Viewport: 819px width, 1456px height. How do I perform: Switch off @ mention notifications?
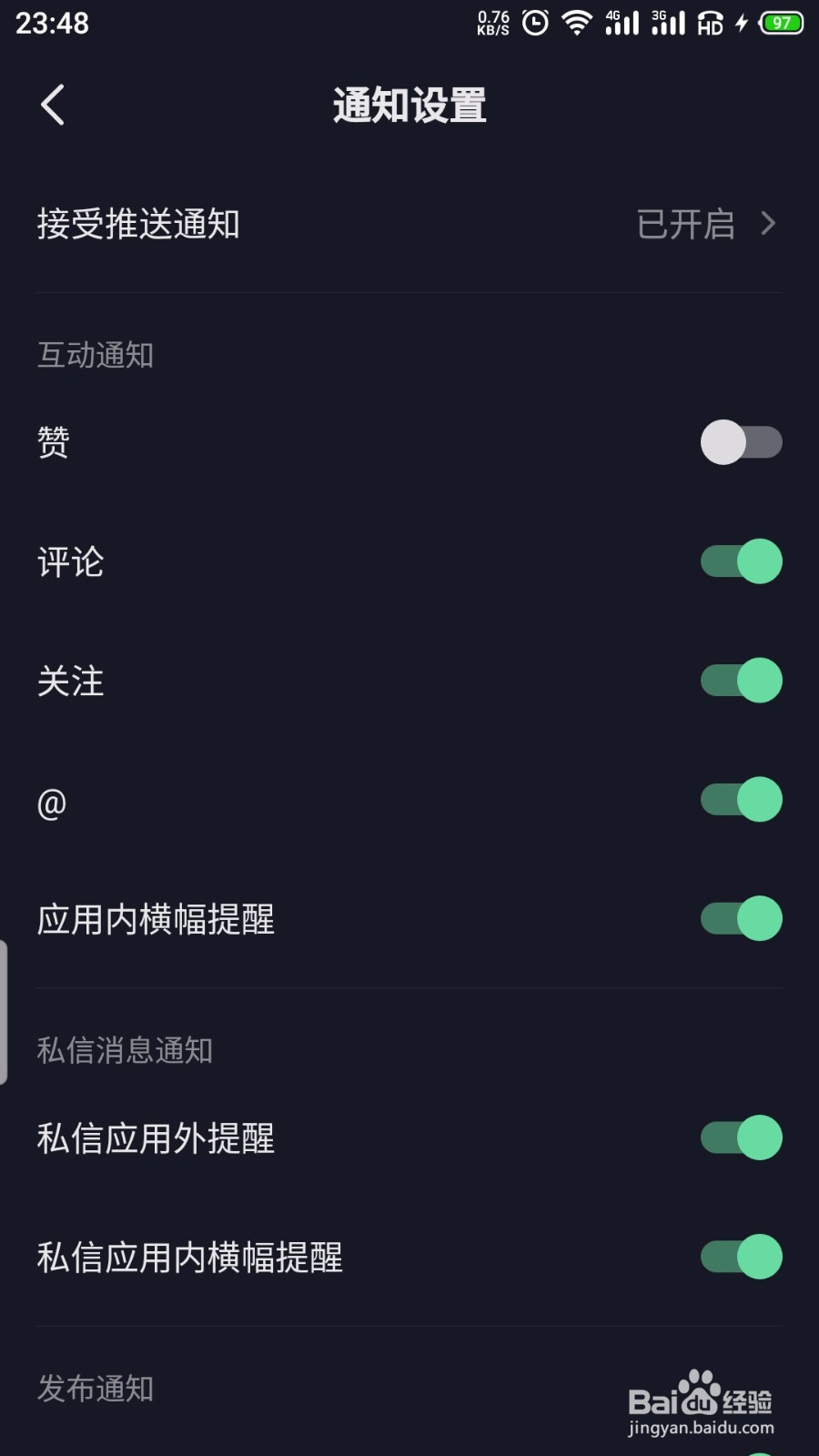pos(741,800)
